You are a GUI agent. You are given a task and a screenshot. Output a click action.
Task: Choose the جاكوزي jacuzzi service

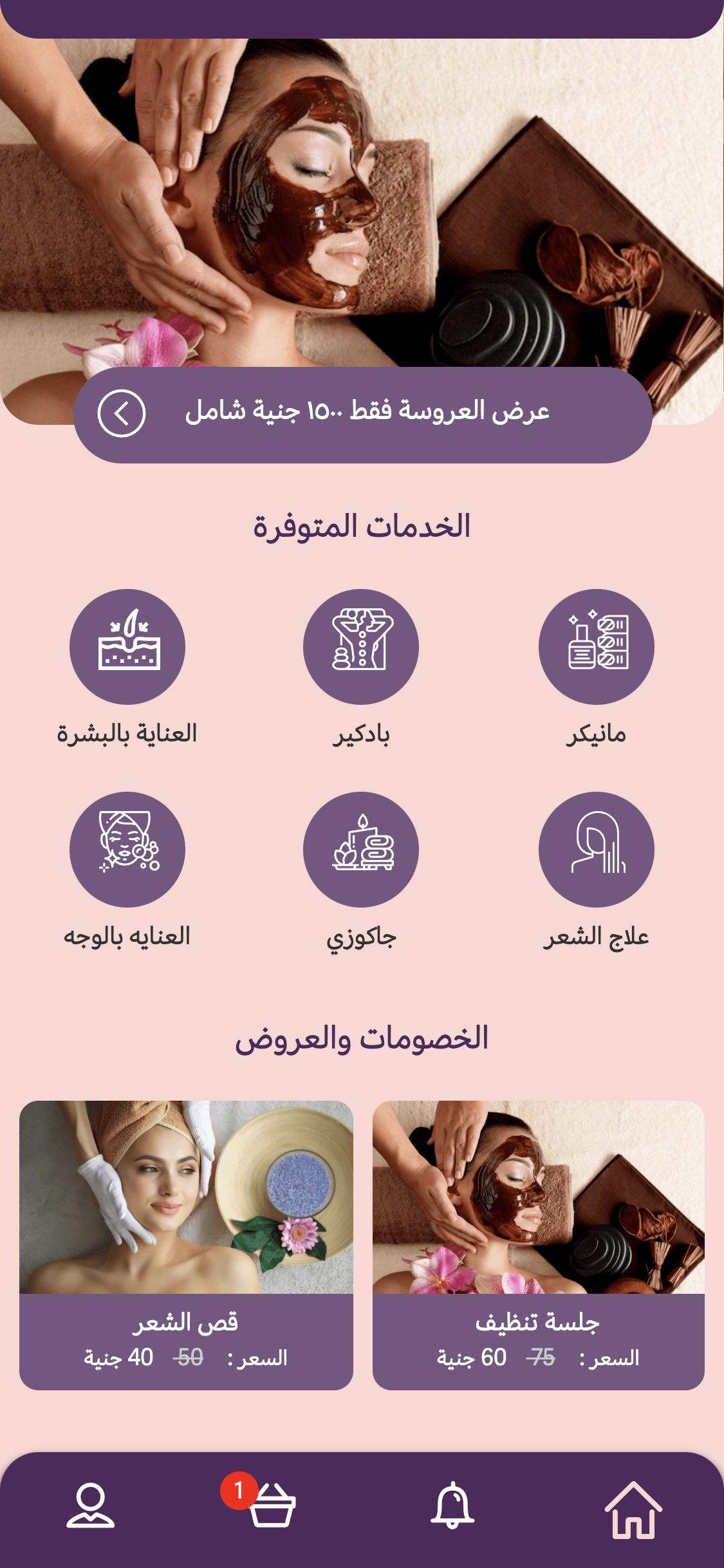[x=361, y=850]
